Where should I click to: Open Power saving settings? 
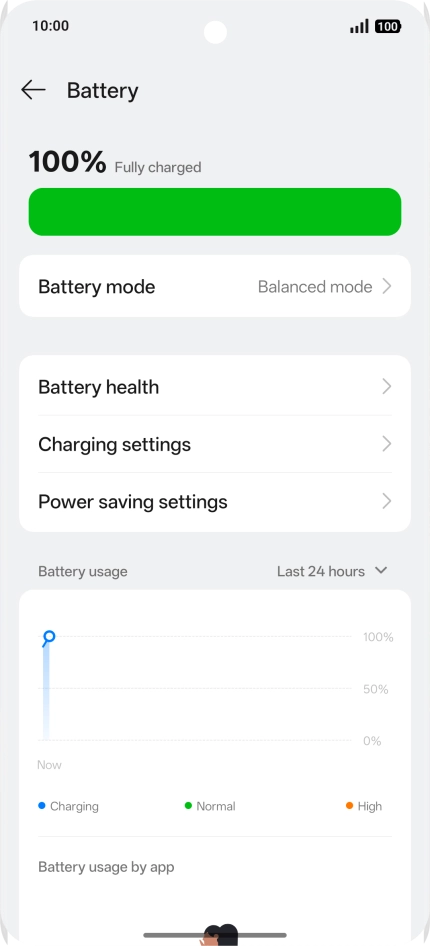(x=215, y=501)
